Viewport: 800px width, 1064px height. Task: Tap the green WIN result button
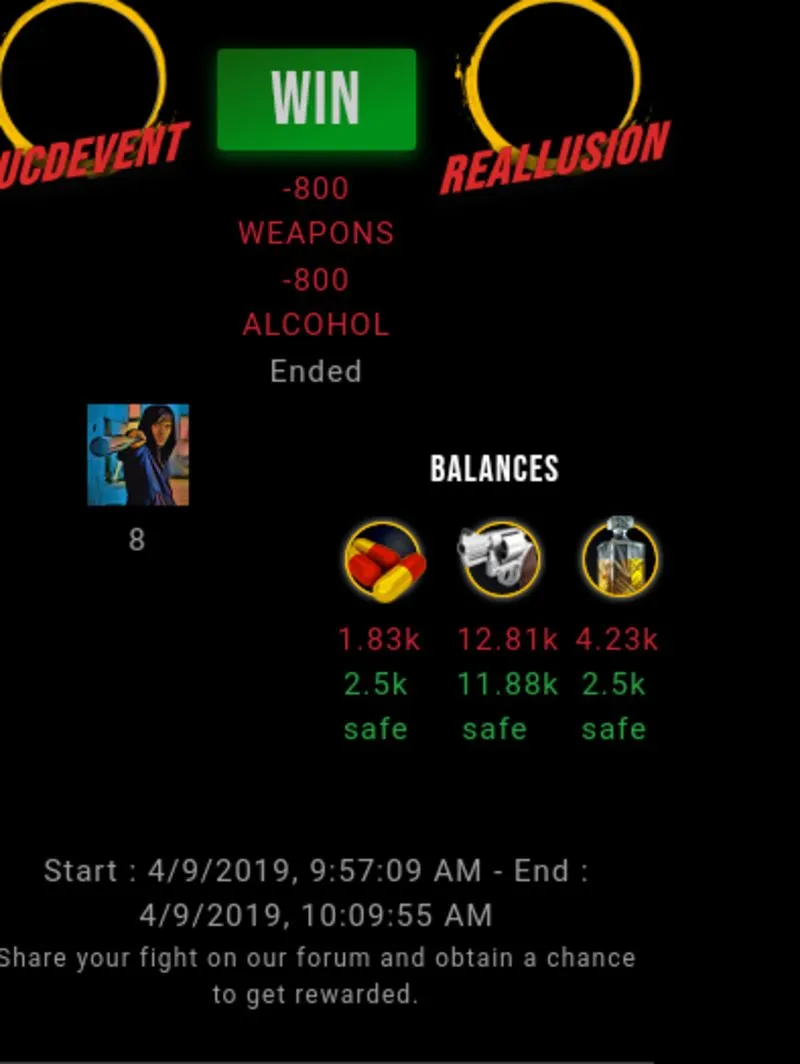click(316, 99)
